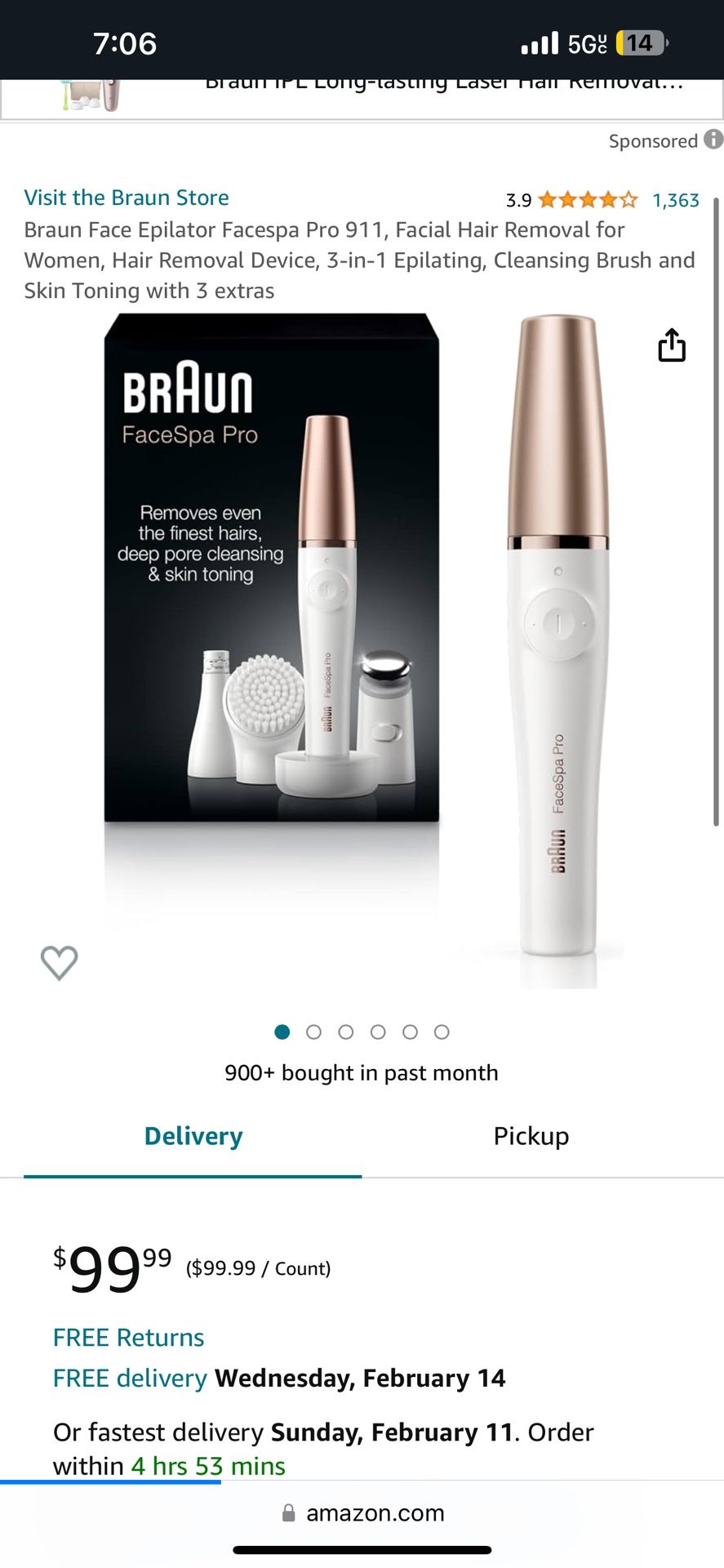Open the 1,363 customer ratings
Screen dimensions: 724x1568
tap(675, 200)
